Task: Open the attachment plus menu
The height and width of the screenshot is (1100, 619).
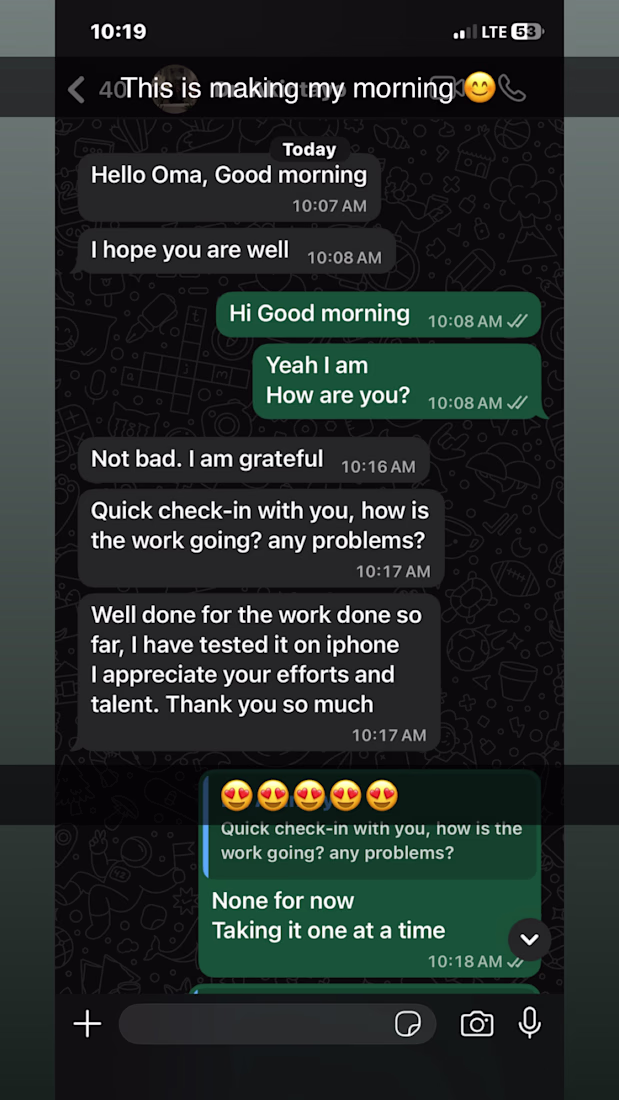Action: 87,1023
